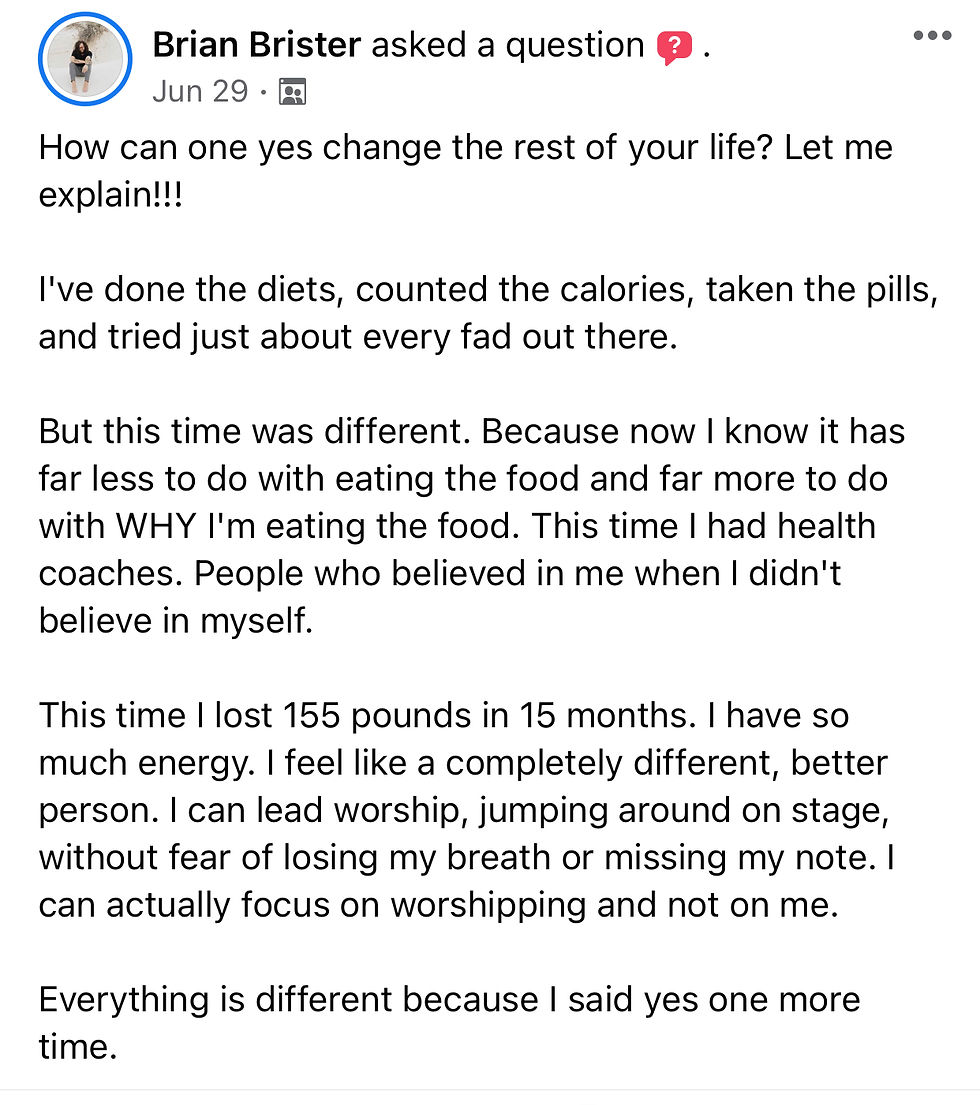The width and height of the screenshot is (980, 1105).
Task: Open Brian Brister's profile picture
Action: pos(85,61)
